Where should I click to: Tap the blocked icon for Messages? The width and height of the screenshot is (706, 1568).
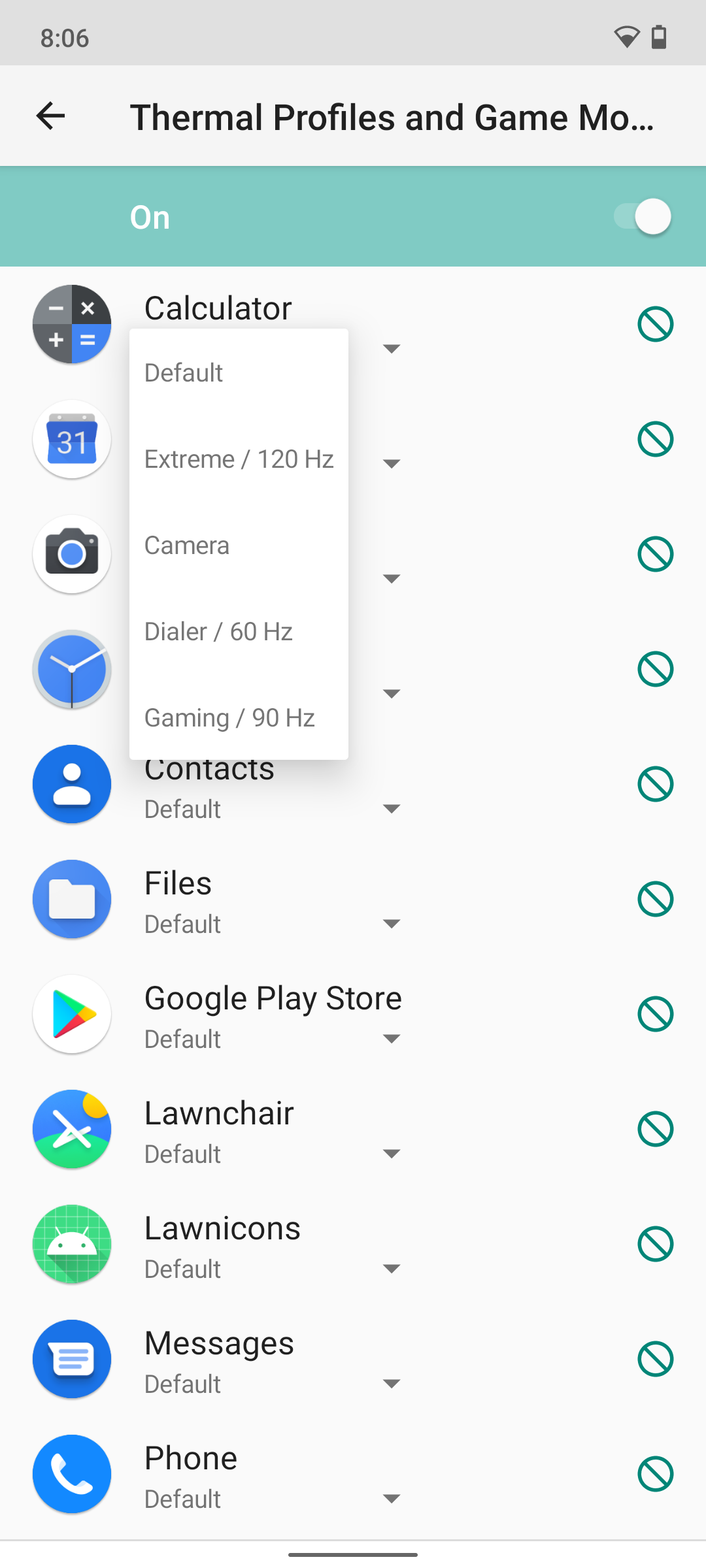(655, 1359)
